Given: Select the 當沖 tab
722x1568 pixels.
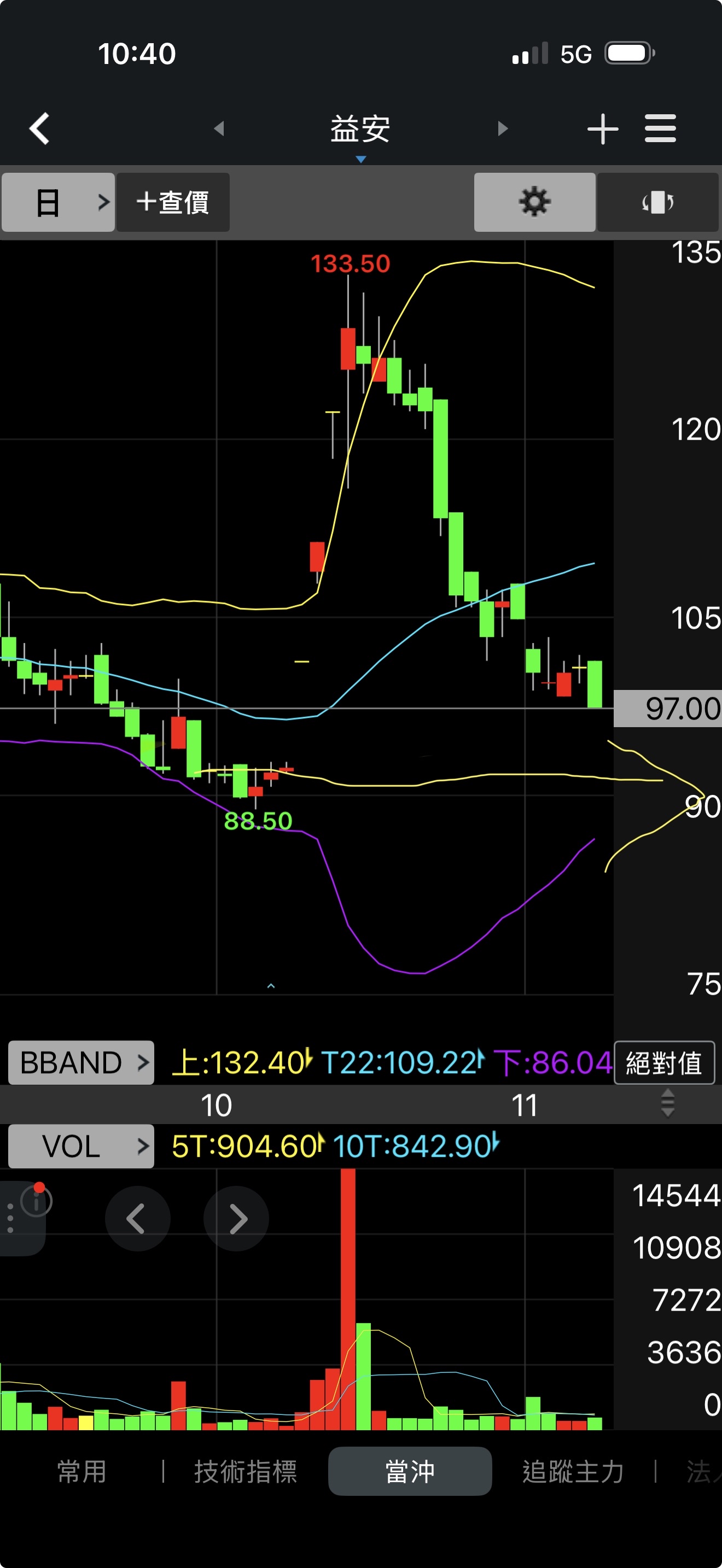Looking at the screenshot, I should click(410, 1472).
